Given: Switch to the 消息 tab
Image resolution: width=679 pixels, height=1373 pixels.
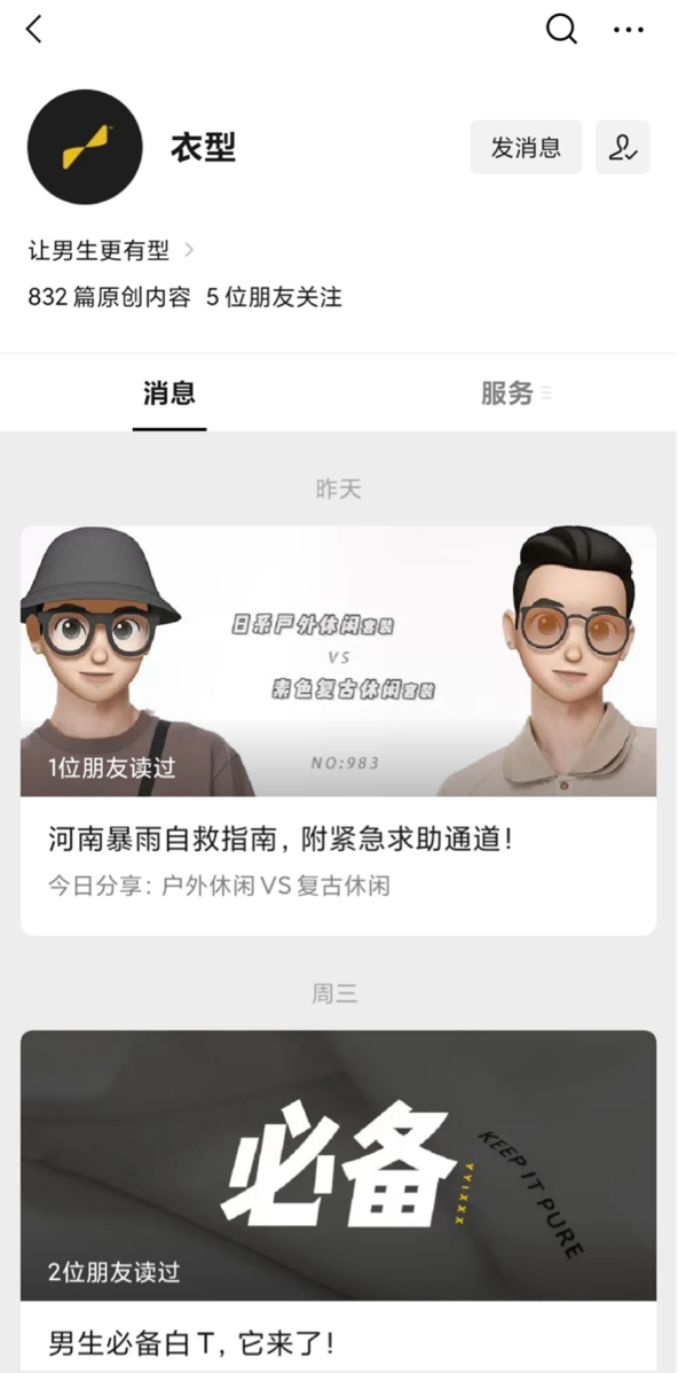Looking at the screenshot, I should pyautogui.click(x=169, y=394).
